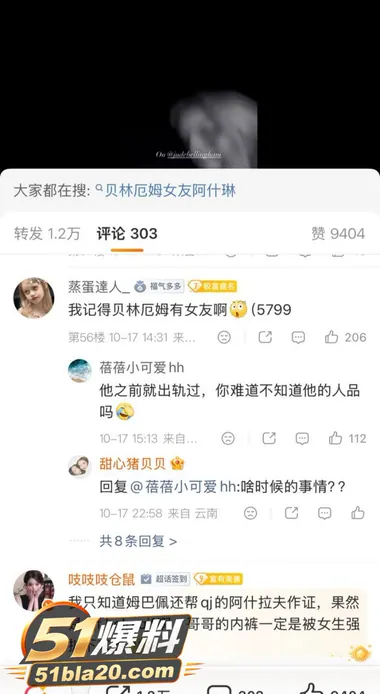Screen dimensions: 380x694
Task: Open comment icon on 甜心猪贝贝's reply
Action: (x=325, y=513)
